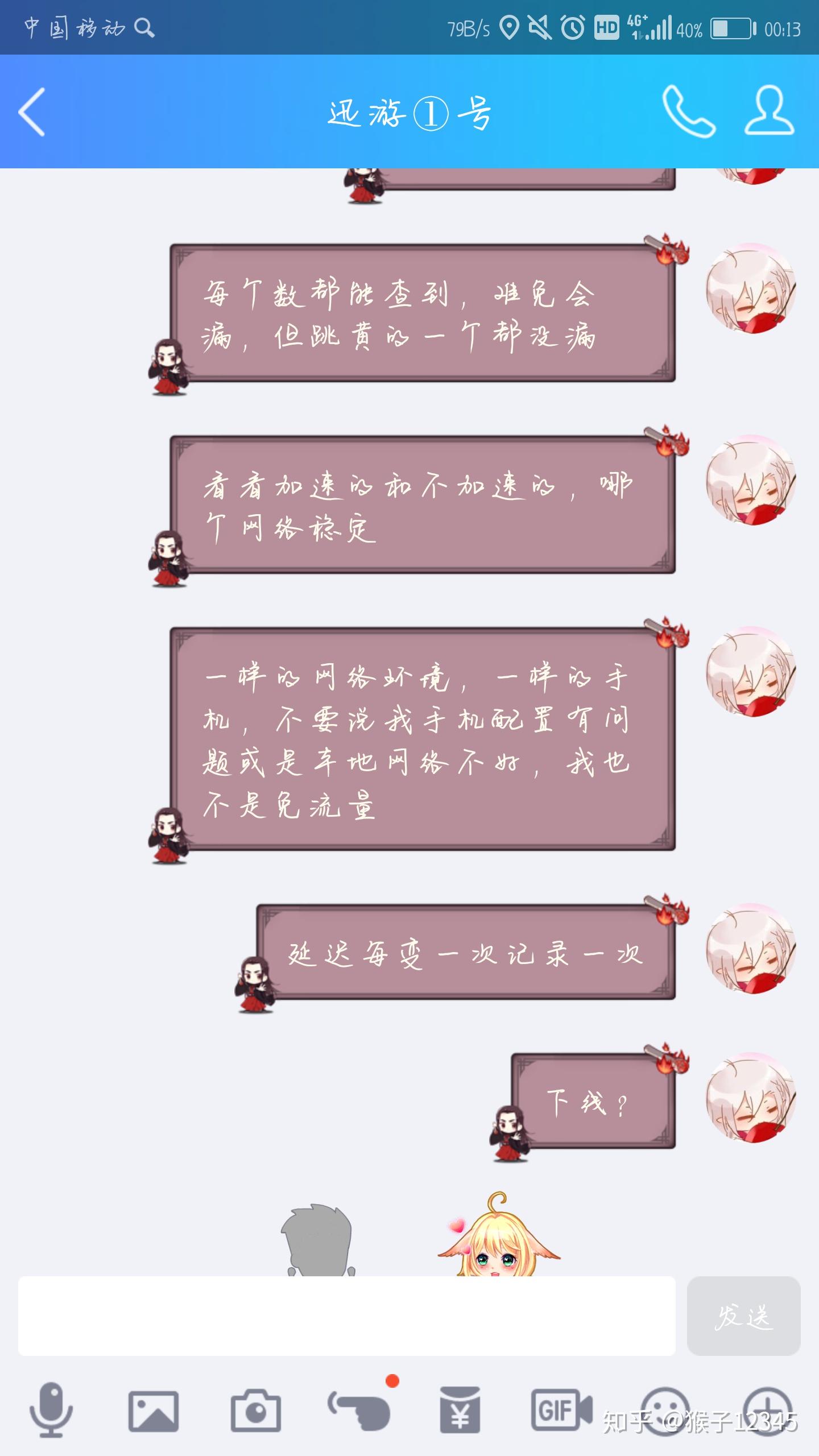Open the contact profile icon
819x1456 pixels.
click(x=769, y=111)
